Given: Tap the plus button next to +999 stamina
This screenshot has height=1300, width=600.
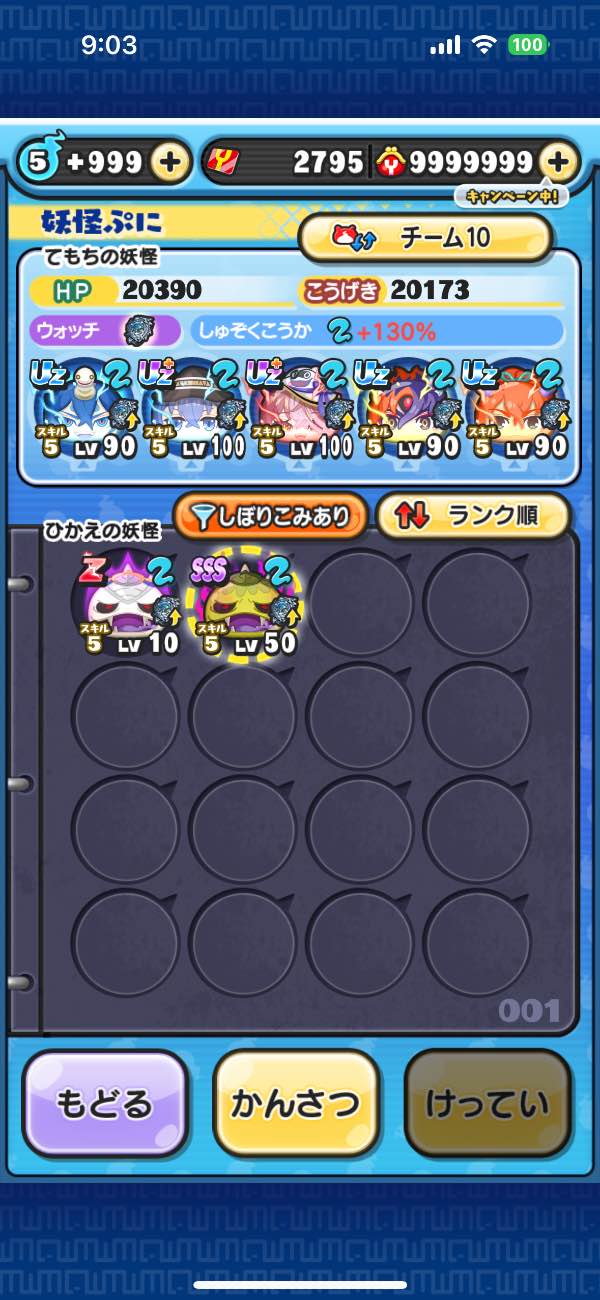Looking at the screenshot, I should [171, 162].
